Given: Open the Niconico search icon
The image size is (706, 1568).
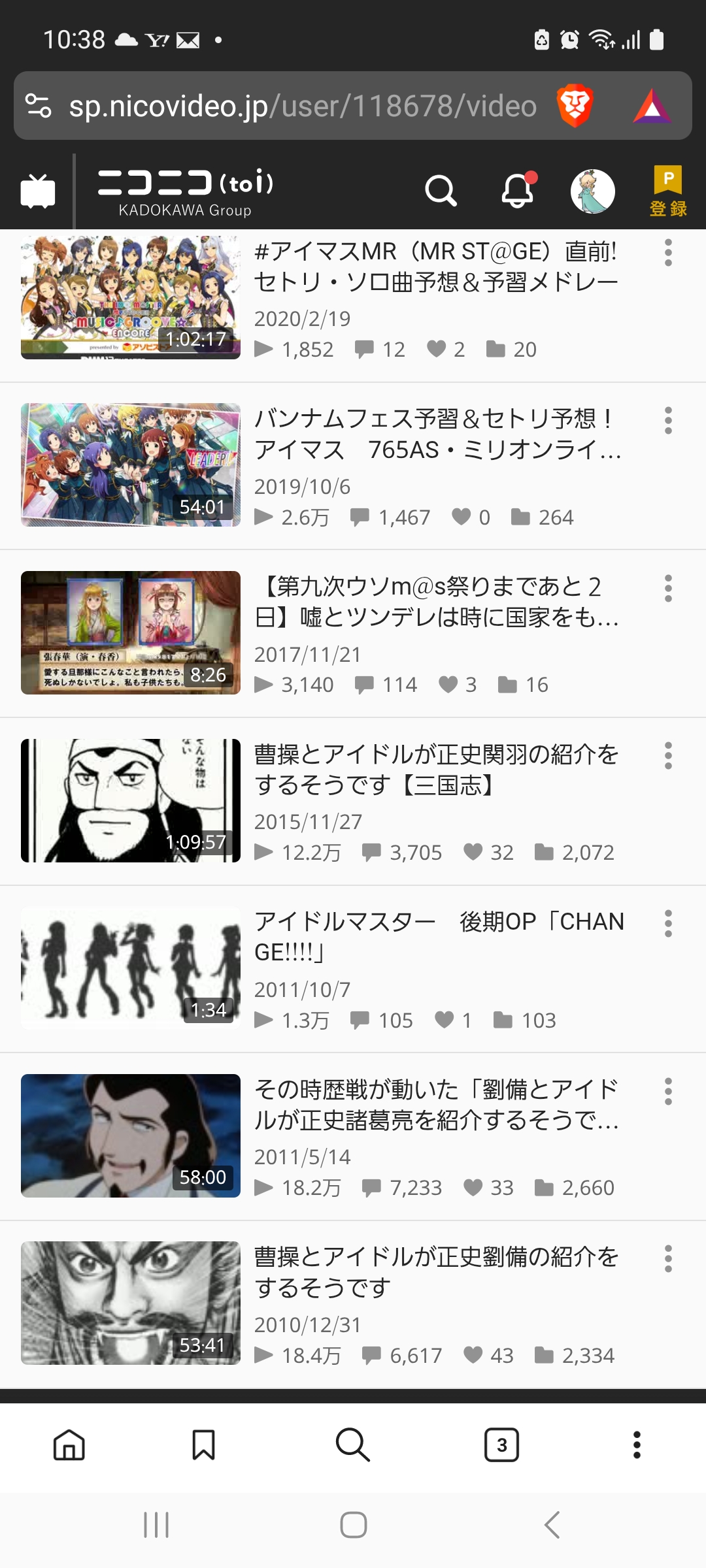Looking at the screenshot, I should coord(441,191).
